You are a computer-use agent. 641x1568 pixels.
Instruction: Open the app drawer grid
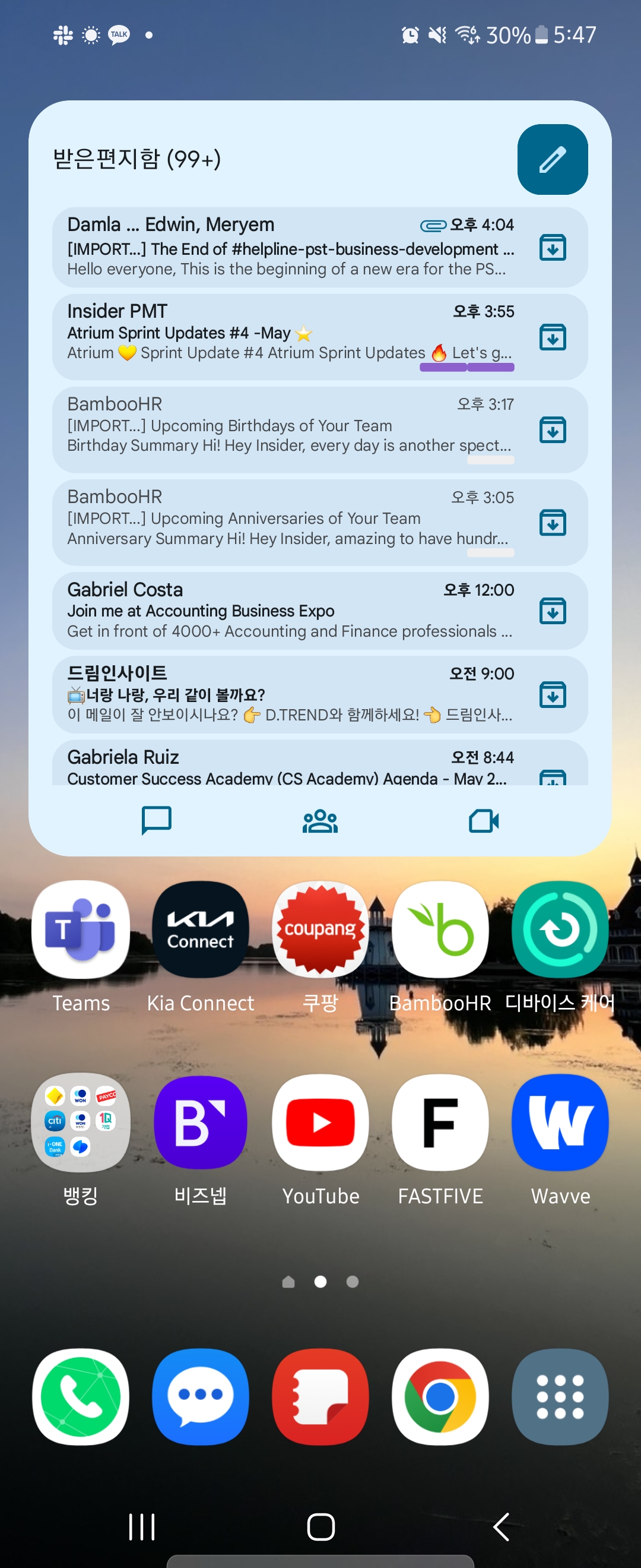[x=560, y=1396]
